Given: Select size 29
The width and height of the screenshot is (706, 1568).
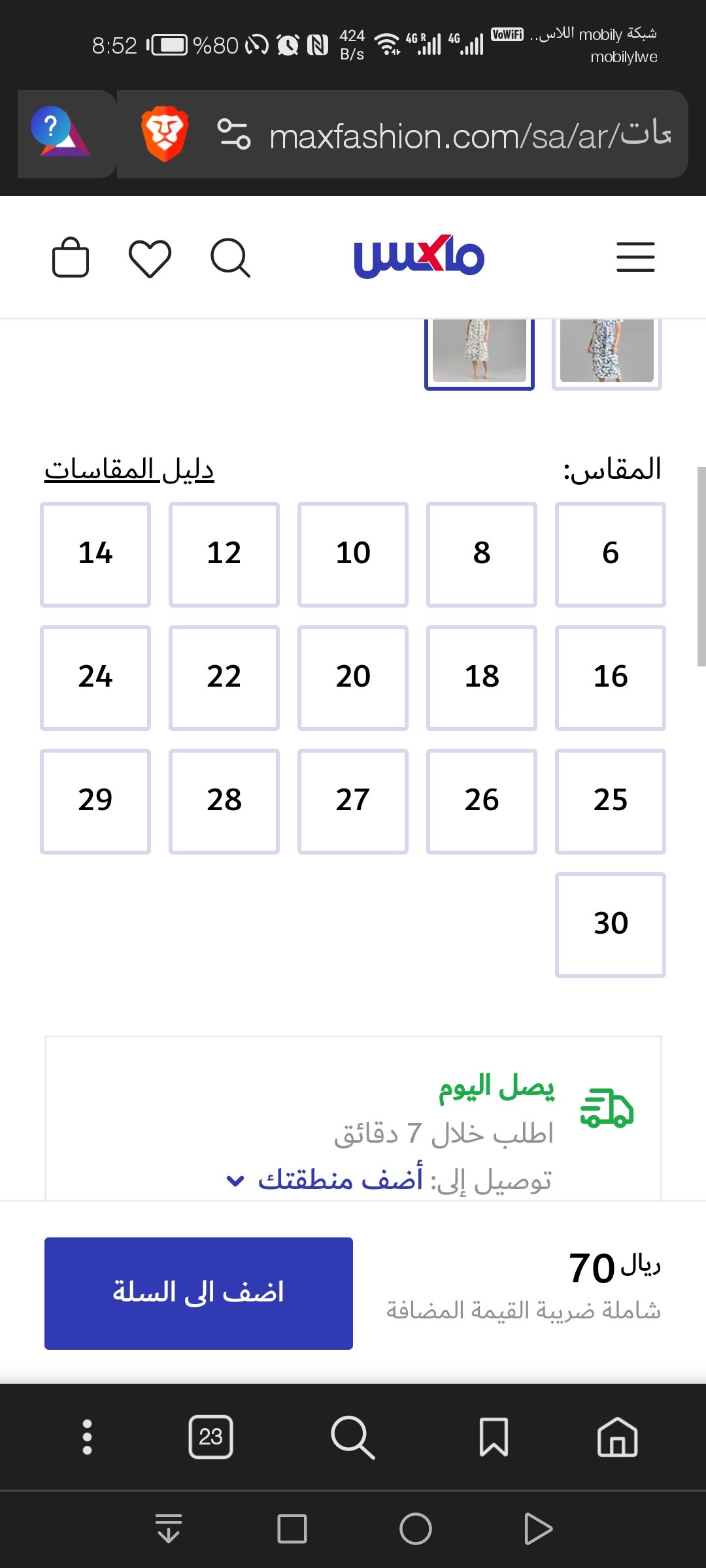Looking at the screenshot, I should (x=95, y=801).
